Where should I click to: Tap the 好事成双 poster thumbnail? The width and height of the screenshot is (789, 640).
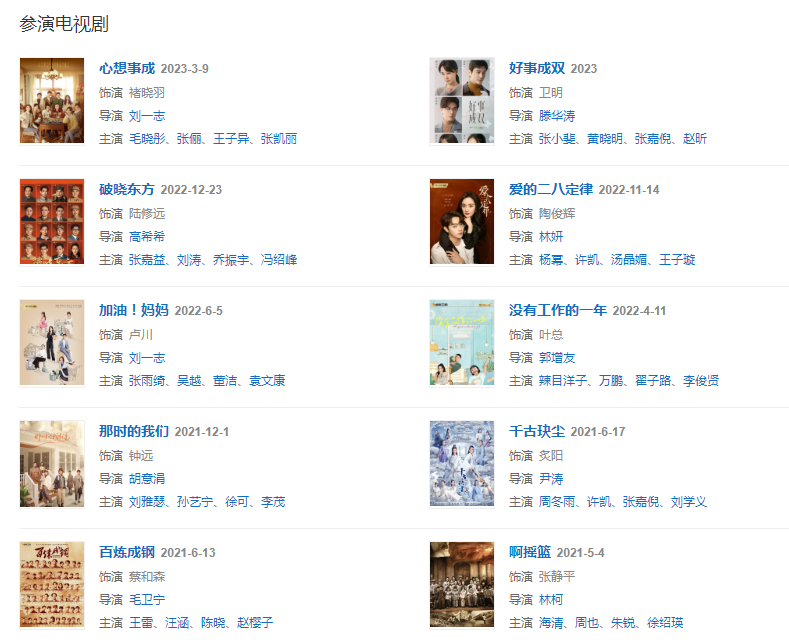[462, 100]
